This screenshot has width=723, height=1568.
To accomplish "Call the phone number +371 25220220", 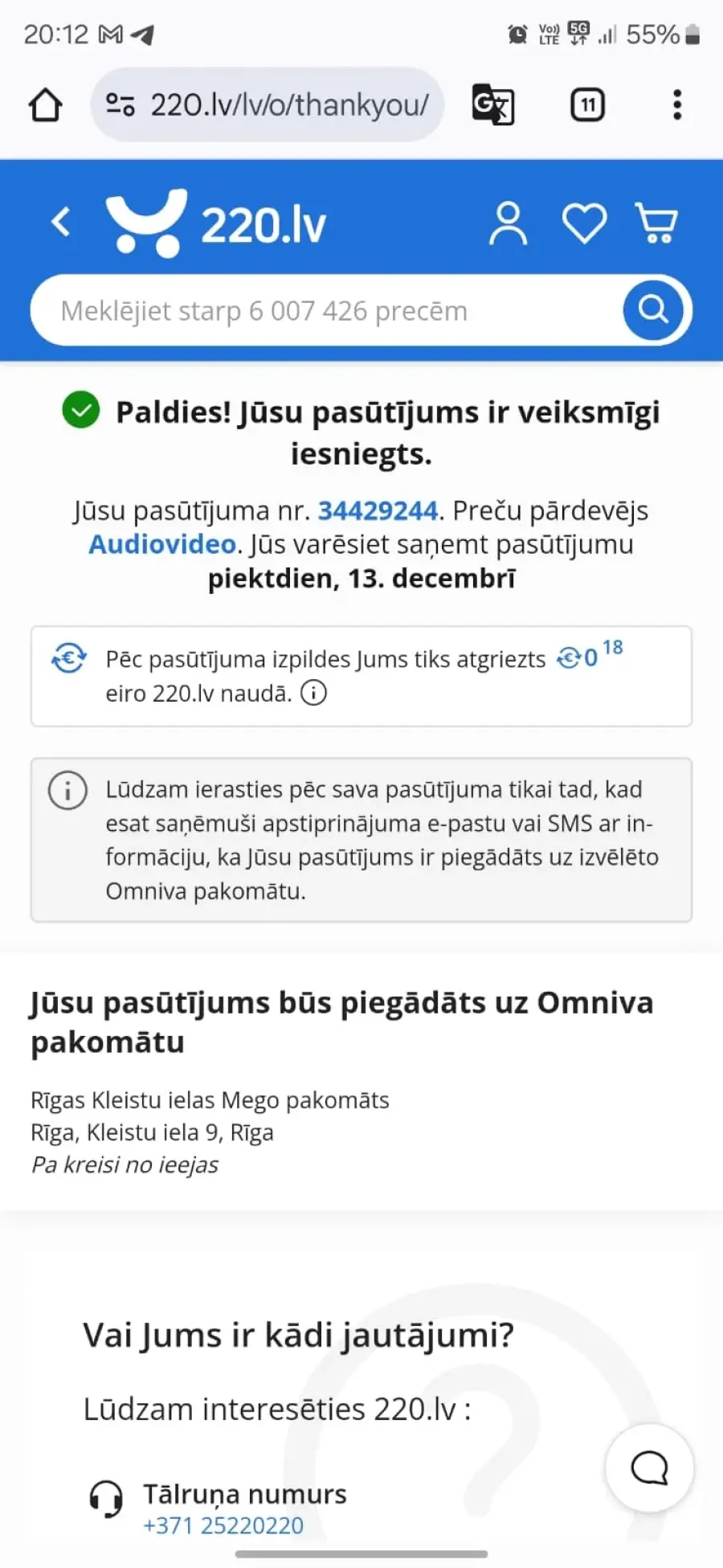I will tap(223, 1525).
